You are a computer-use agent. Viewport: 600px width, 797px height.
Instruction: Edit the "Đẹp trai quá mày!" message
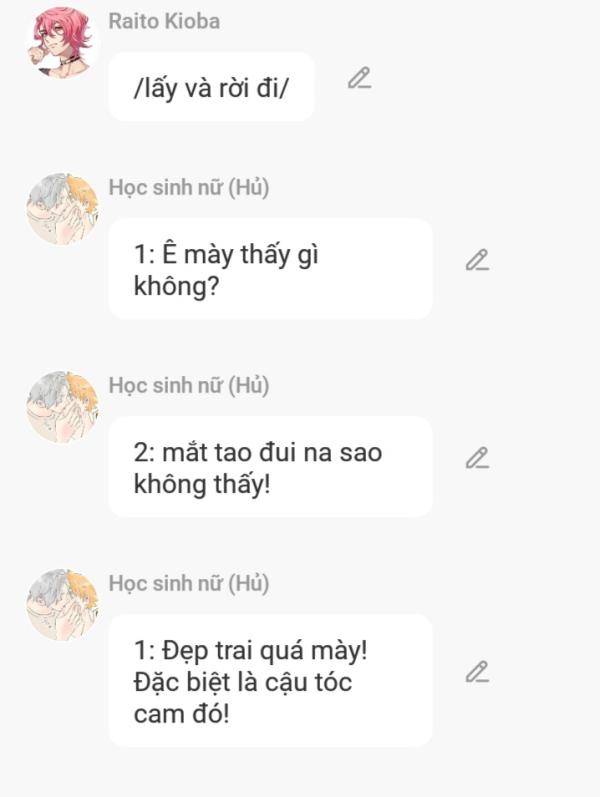coord(477,672)
